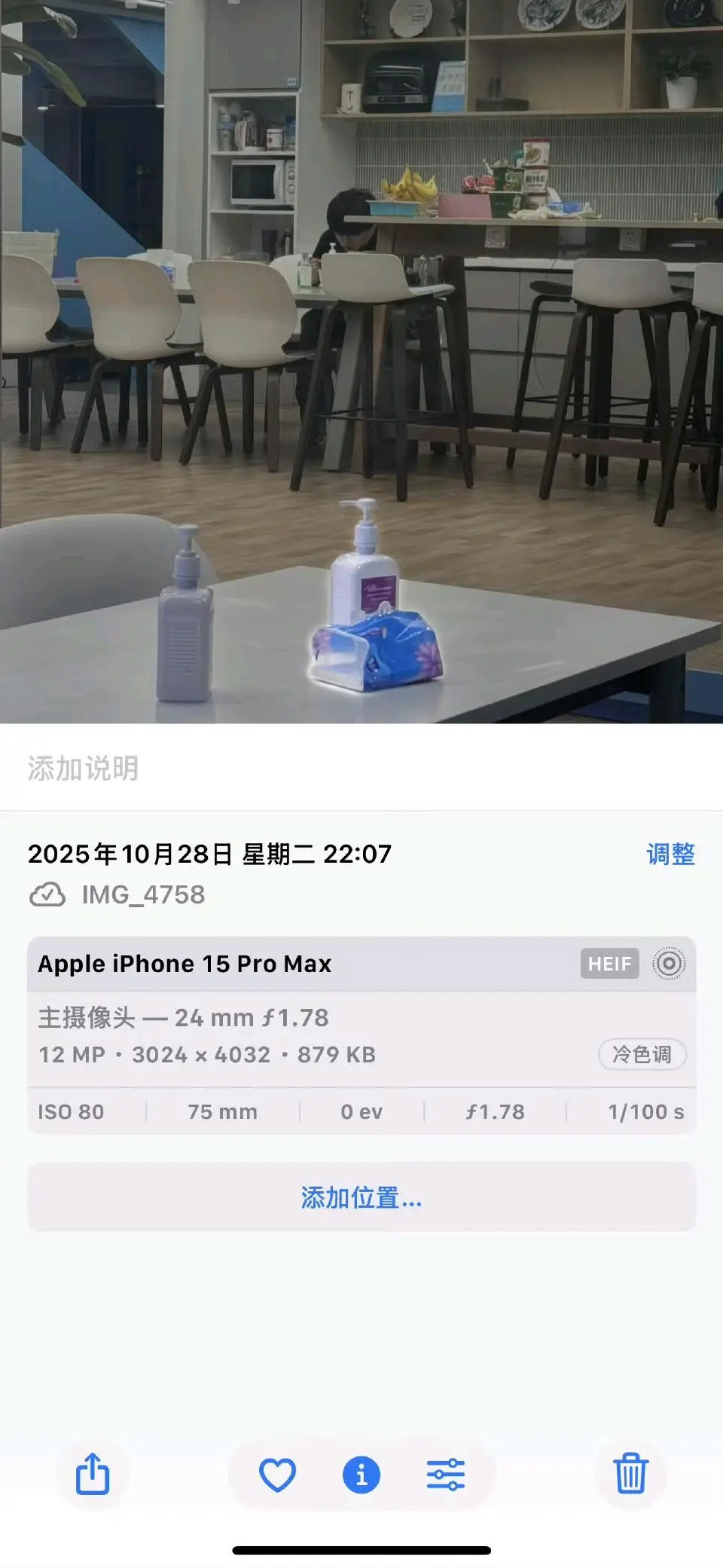Open the edit adjustments sliders icon
The image size is (723, 1568).
click(445, 1475)
